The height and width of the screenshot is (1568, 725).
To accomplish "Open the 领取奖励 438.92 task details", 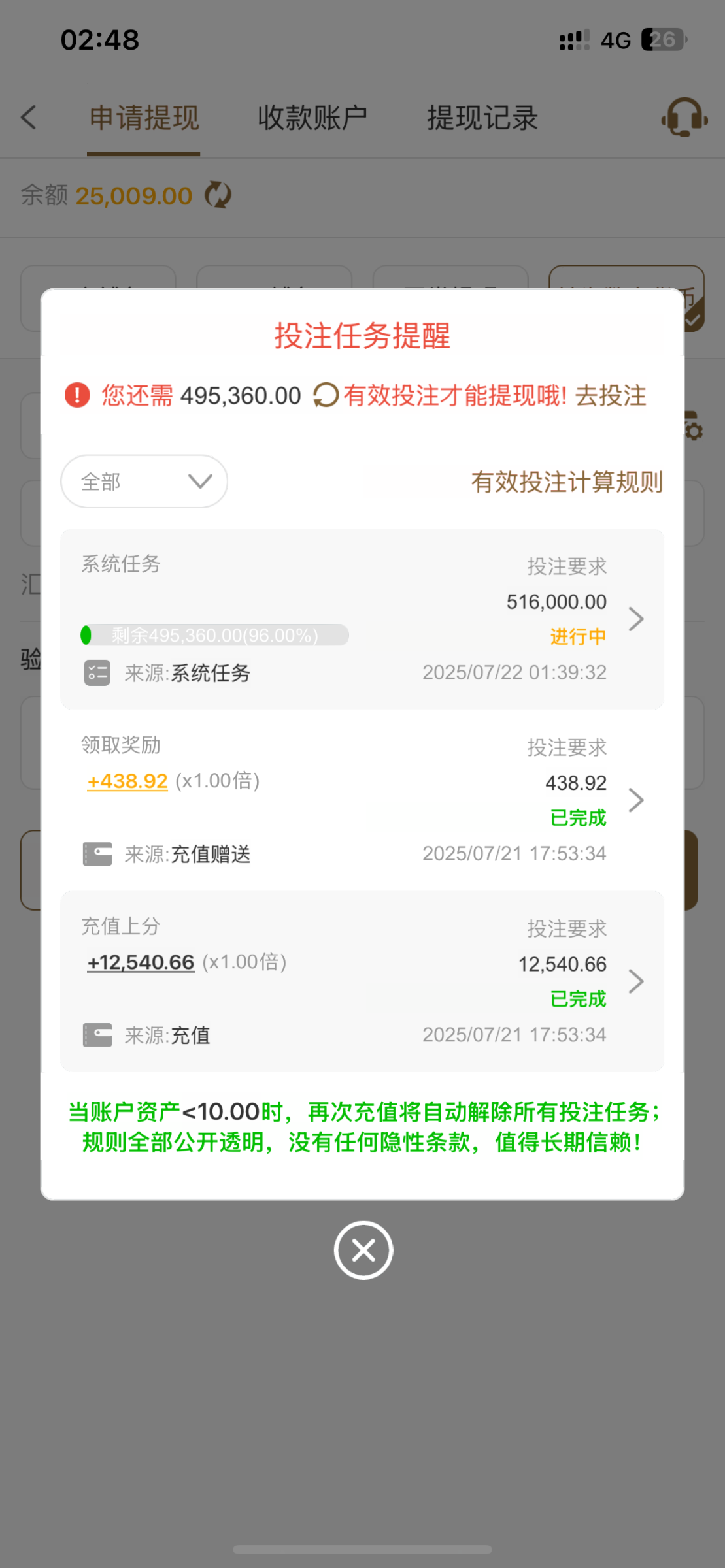I will [x=362, y=800].
